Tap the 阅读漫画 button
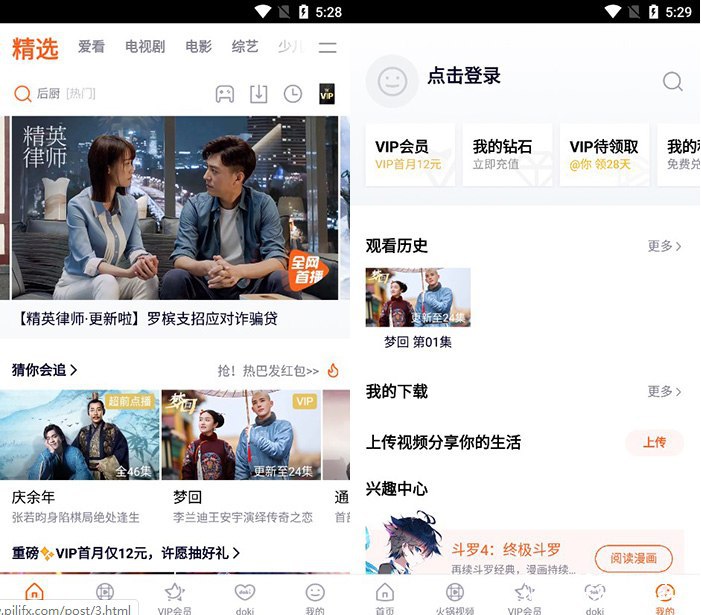This screenshot has width=701, height=615. pyautogui.click(x=633, y=558)
